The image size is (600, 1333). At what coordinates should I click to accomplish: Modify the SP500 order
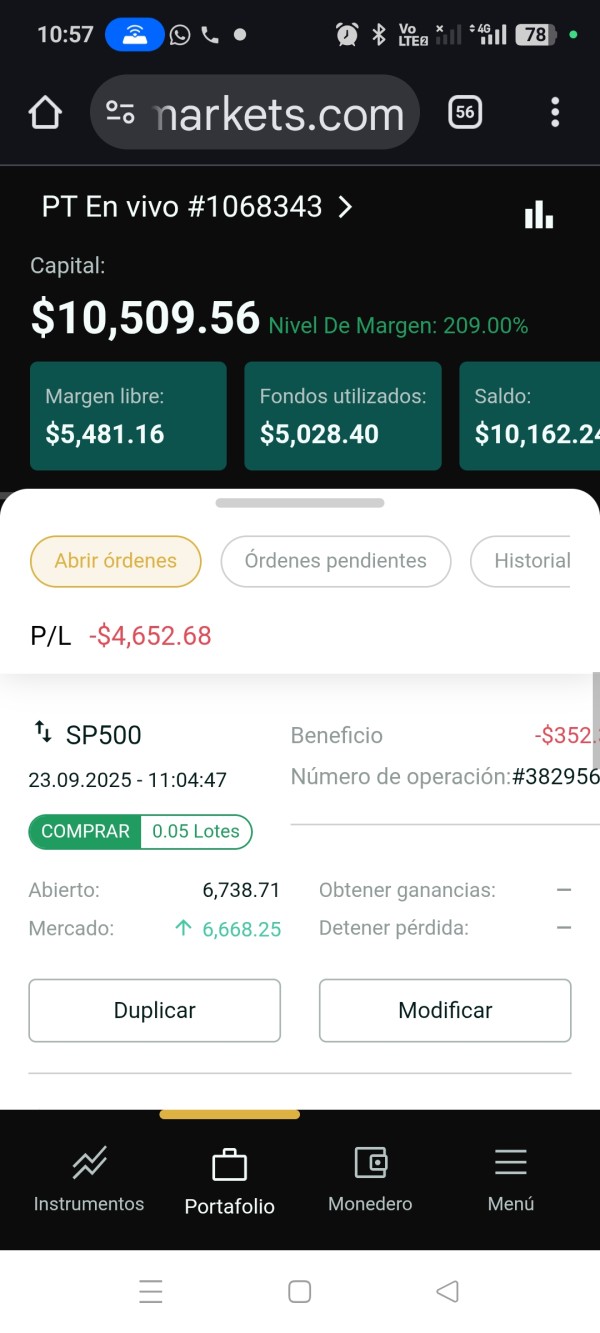point(445,1010)
